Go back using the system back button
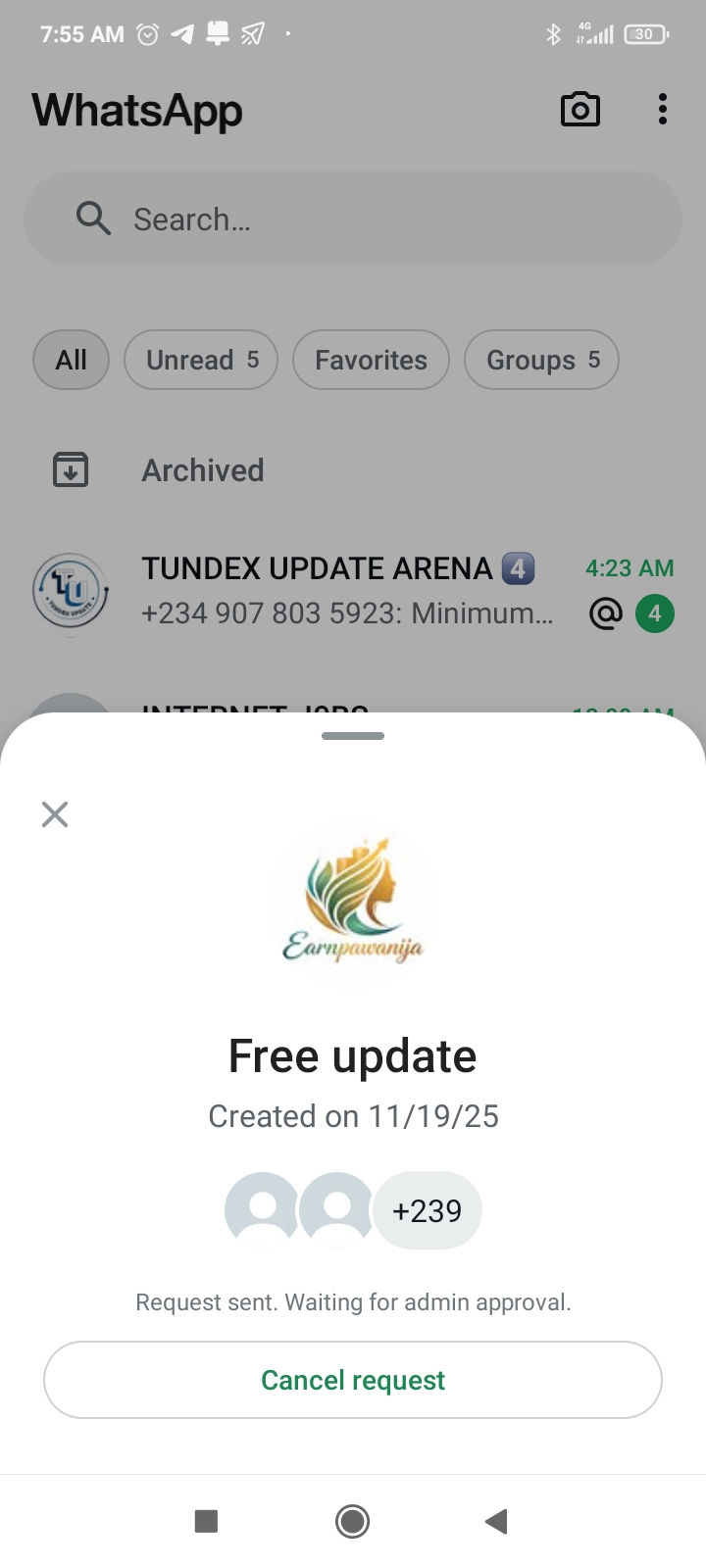Viewport: 706px width, 1568px height. (x=496, y=1521)
